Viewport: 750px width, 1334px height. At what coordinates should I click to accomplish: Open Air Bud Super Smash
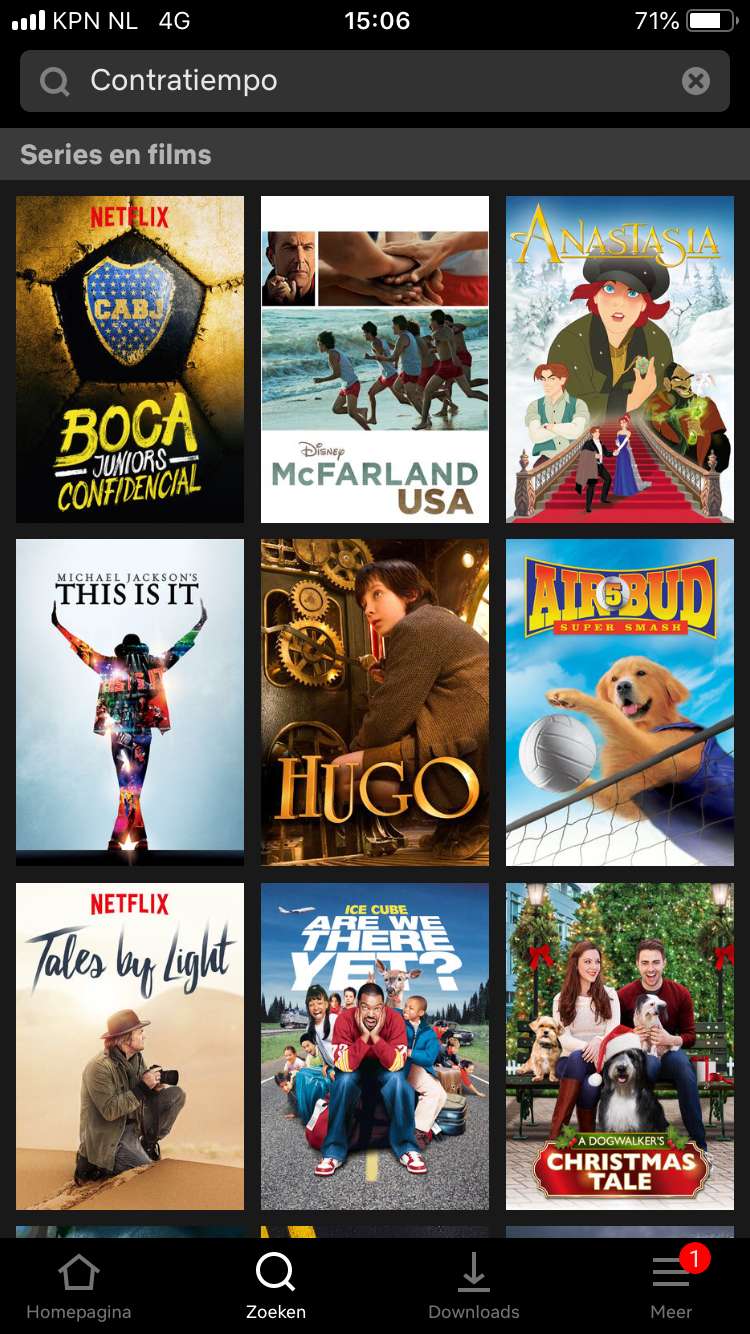tap(620, 702)
